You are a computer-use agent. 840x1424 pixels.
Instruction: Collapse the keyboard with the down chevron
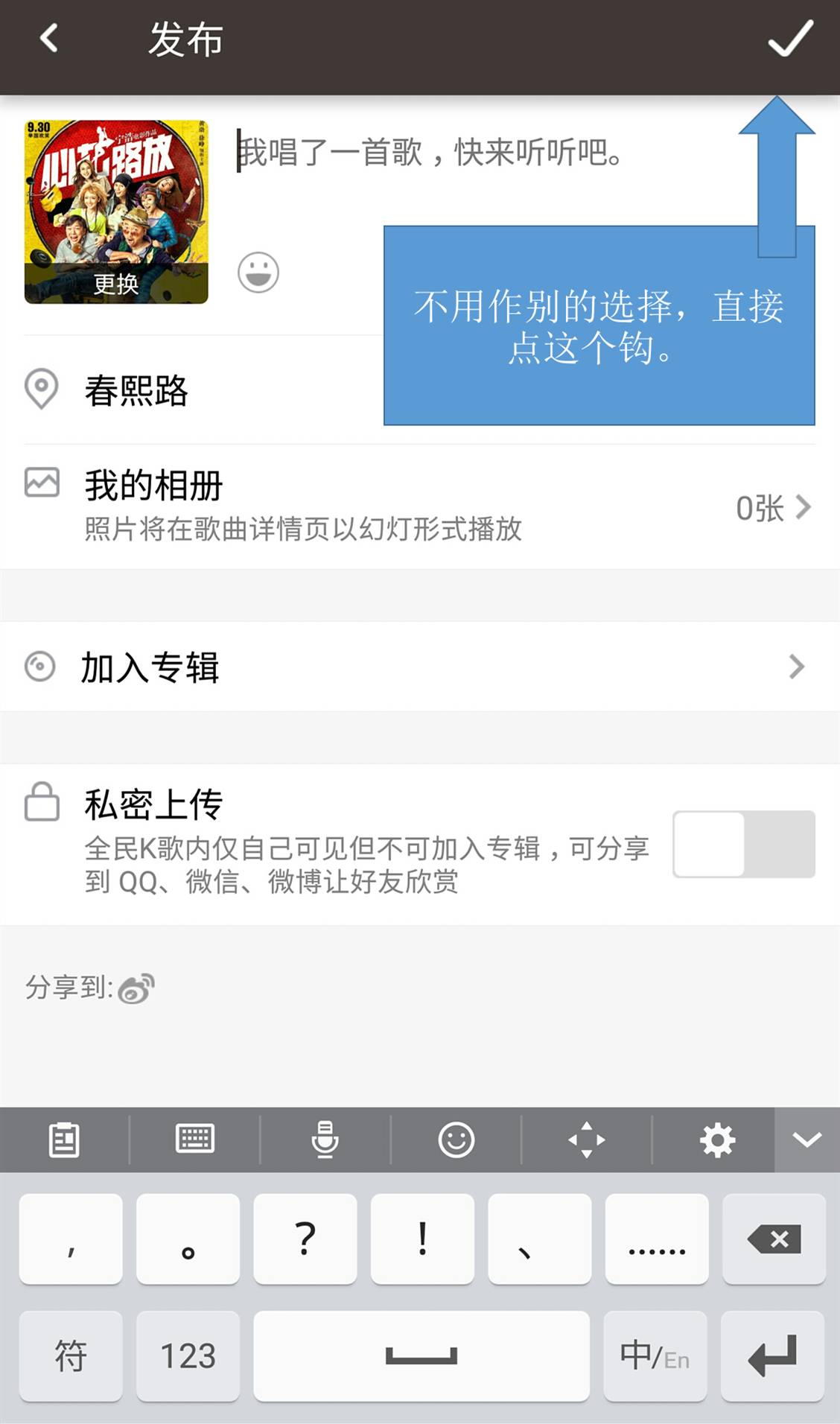pyautogui.click(x=807, y=1139)
